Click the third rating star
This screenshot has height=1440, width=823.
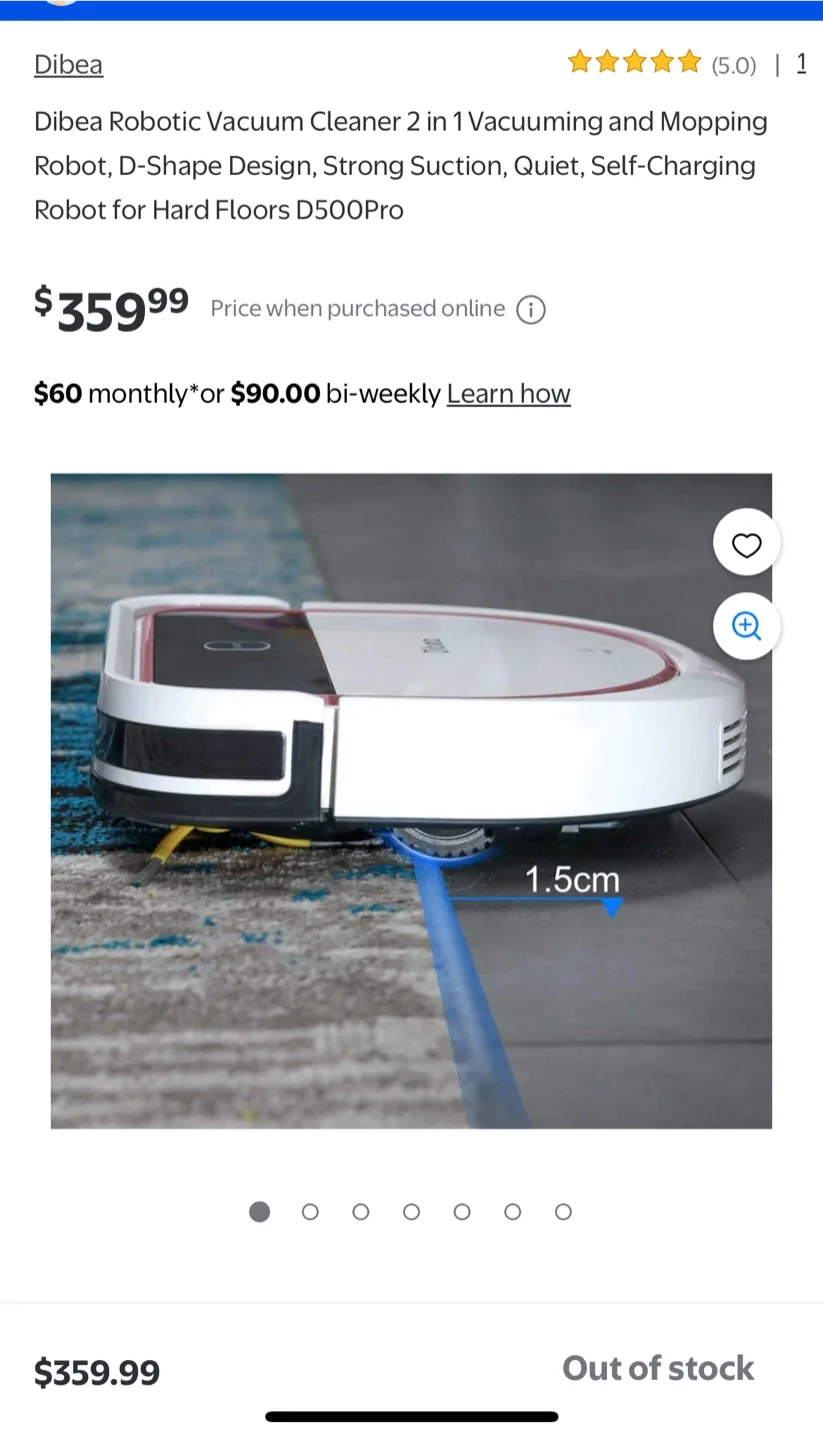coord(634,62)
